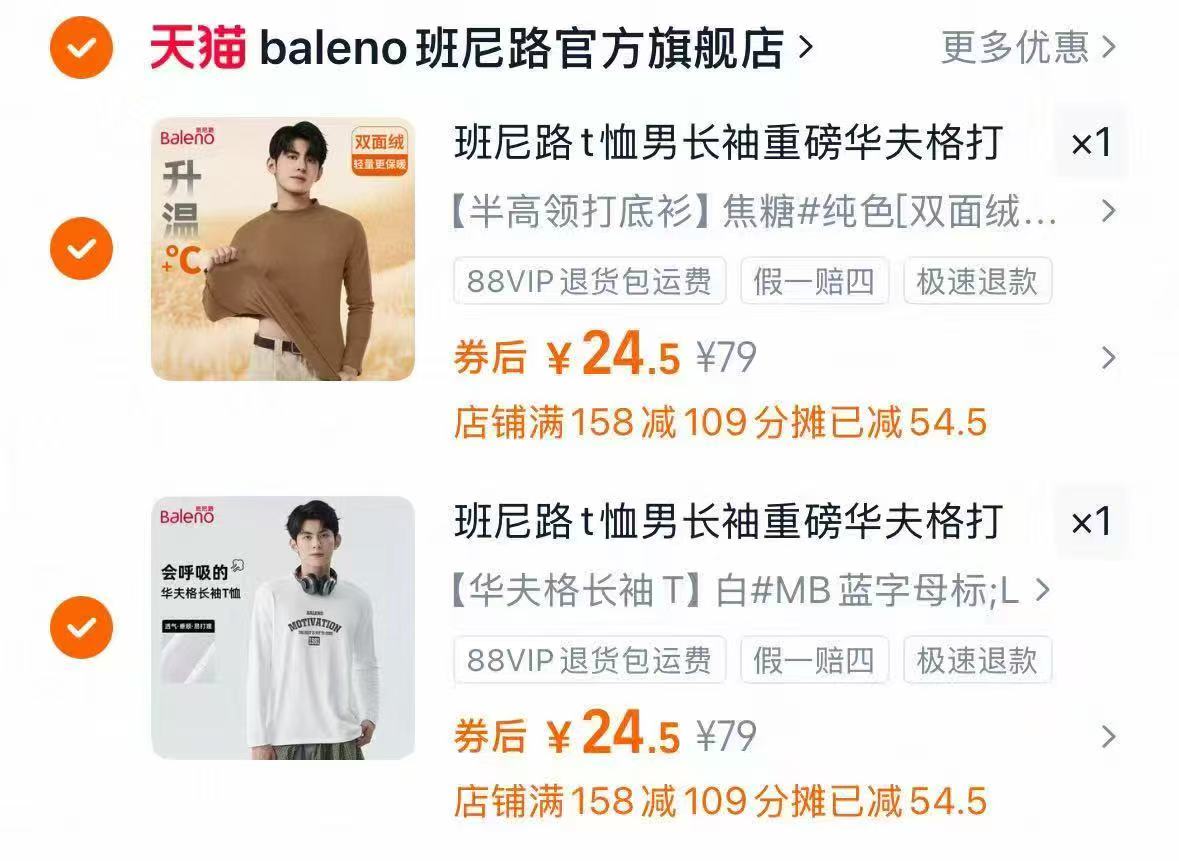Deselect the 焦糖 半高领打底衫 item checkbox
This screenshot has height=861, width=1179.
click(82, 247)
